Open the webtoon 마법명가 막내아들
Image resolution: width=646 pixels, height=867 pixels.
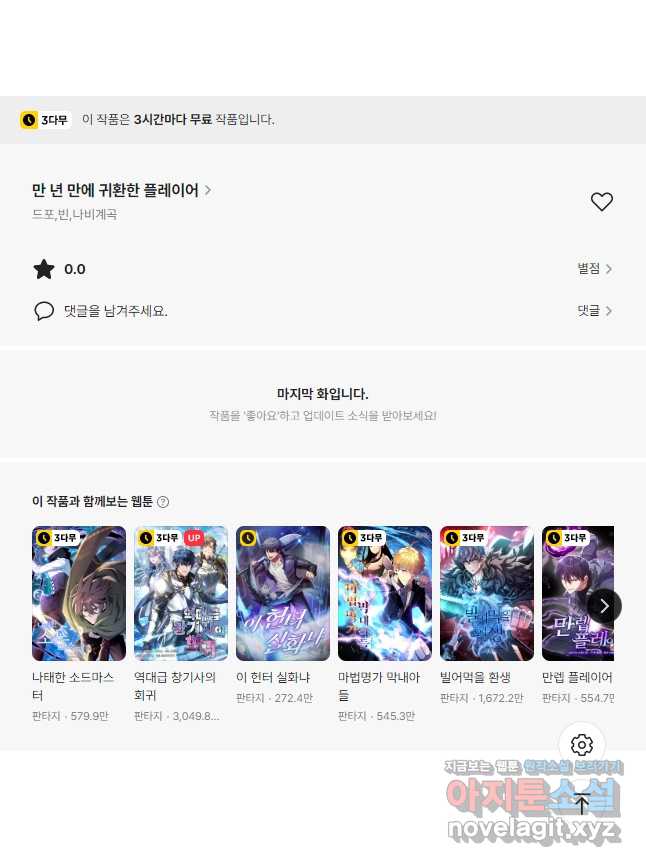[385, 594]
